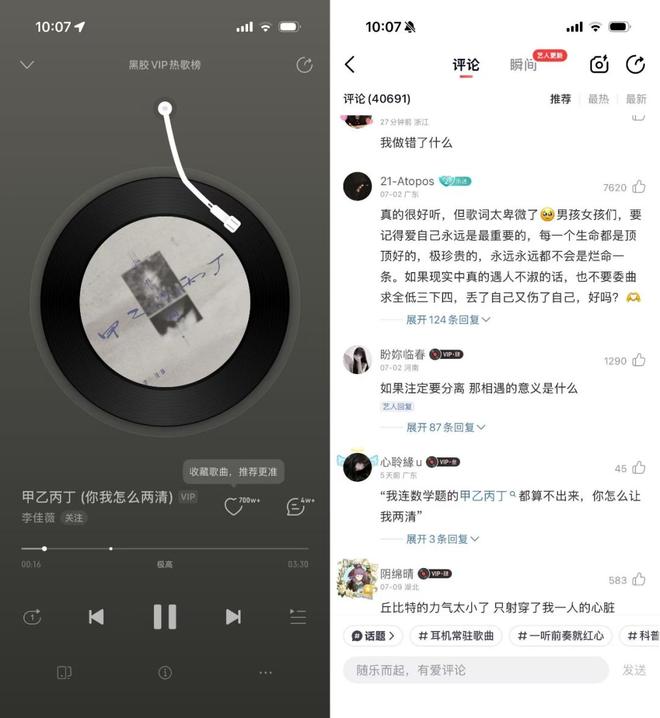Open the camera icon in comments header
Screen dimensions: 660x718
coord(599,65)
